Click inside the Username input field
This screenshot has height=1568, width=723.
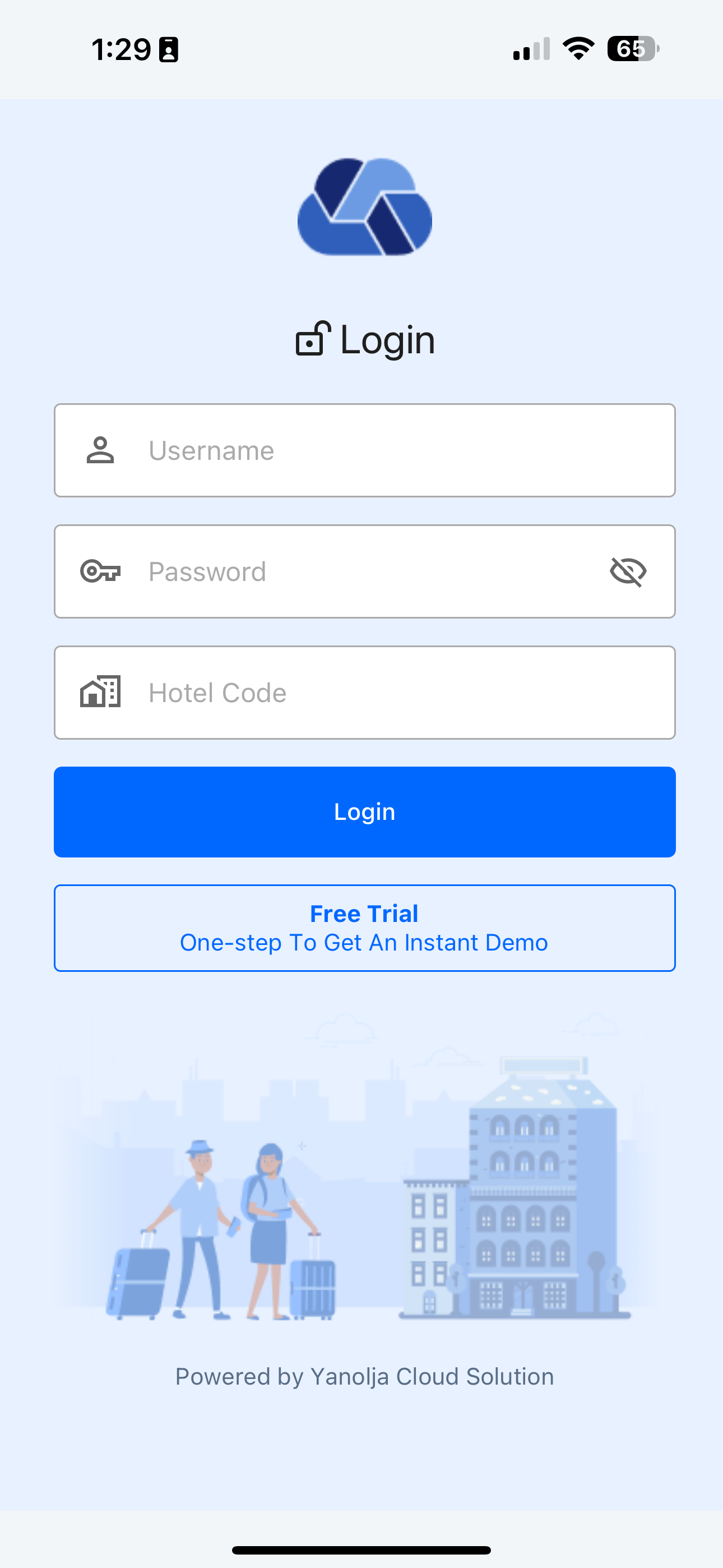coord(365,450)
